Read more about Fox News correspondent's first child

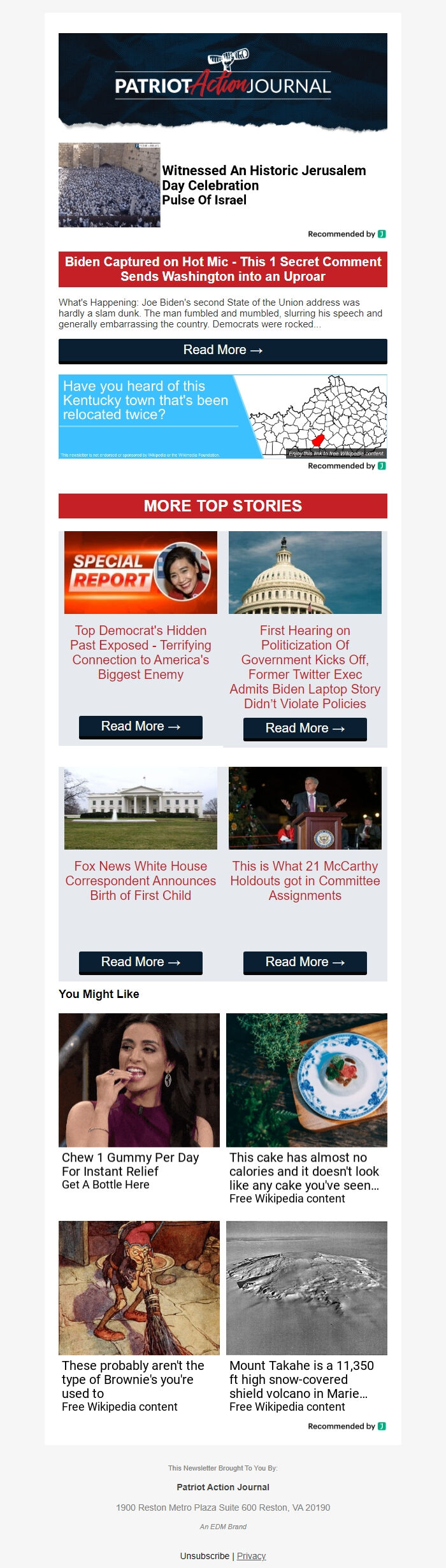141,962
